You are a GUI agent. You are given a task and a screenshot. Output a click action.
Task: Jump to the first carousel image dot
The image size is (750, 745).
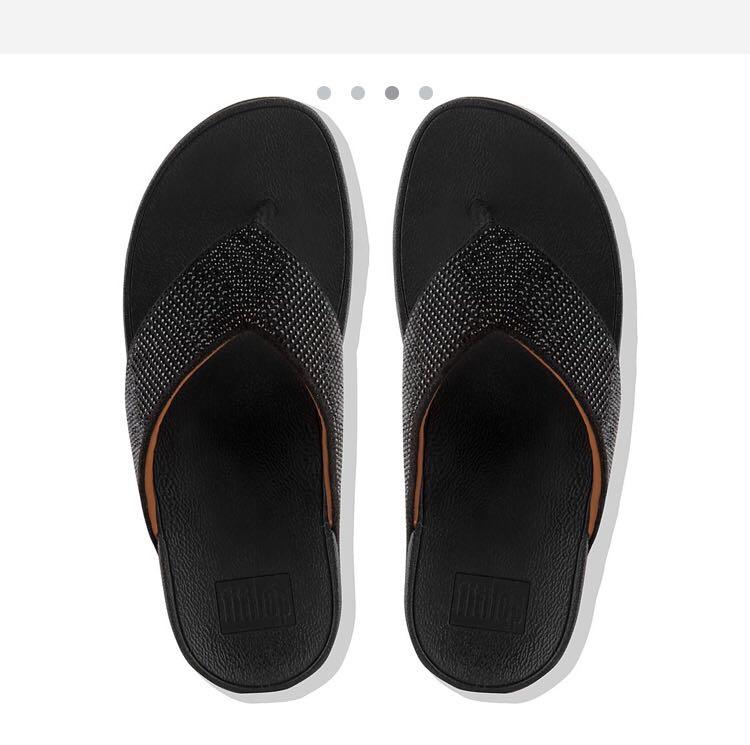click(x=324, y=93)
